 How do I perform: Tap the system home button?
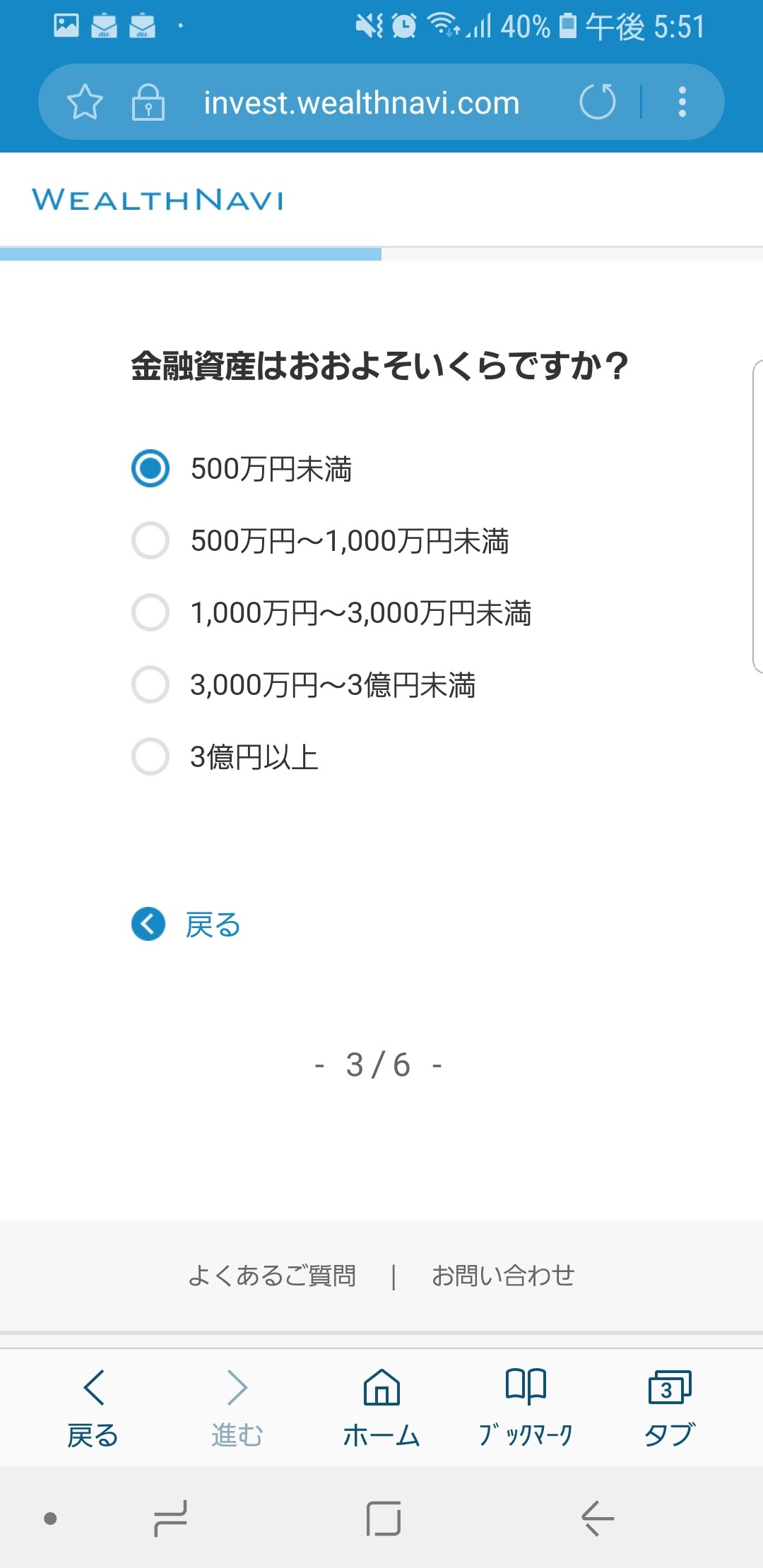click(x=383, y=1519)
